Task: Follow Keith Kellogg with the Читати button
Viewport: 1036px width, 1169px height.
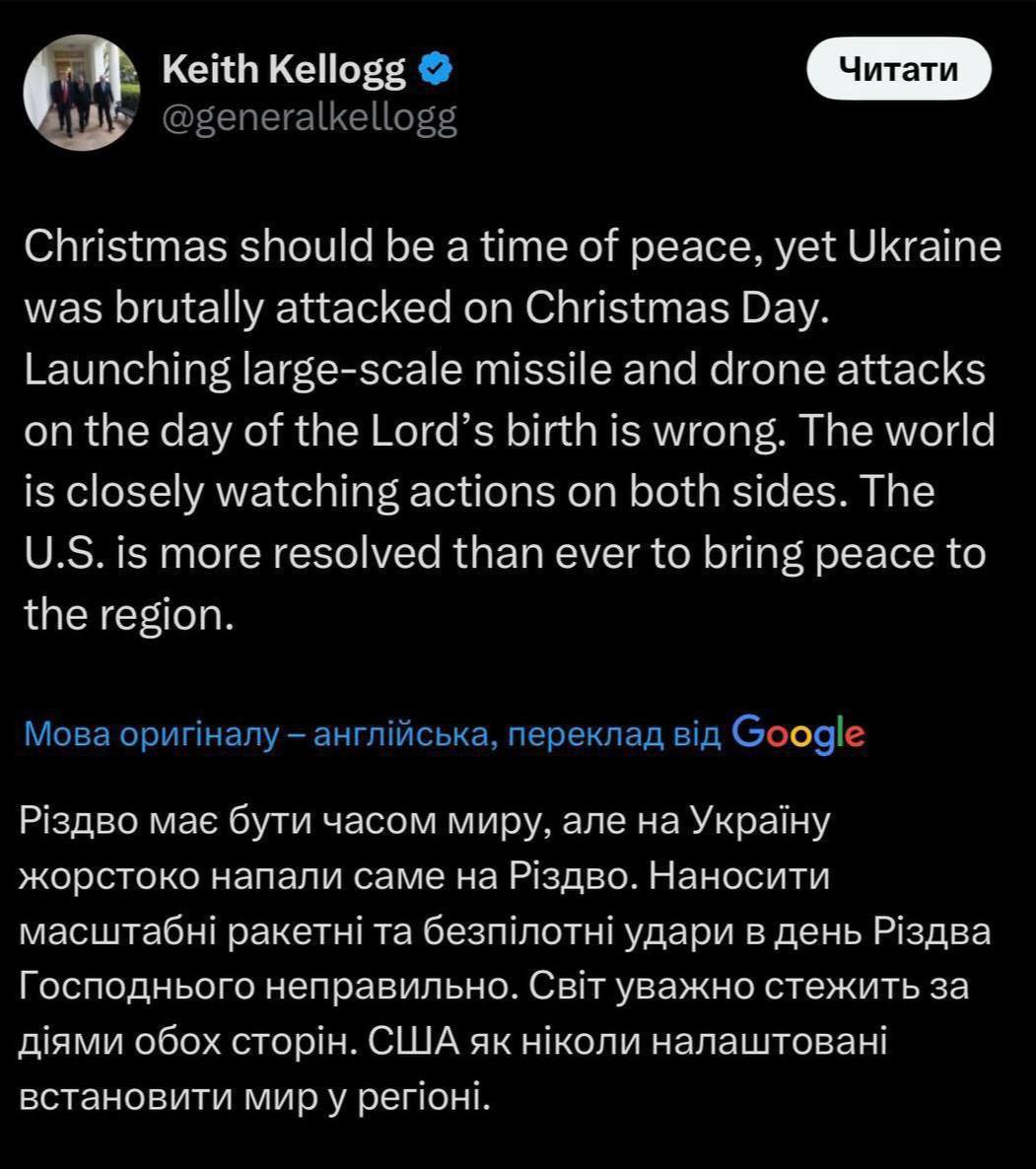Action: click(x=898, y=68)
